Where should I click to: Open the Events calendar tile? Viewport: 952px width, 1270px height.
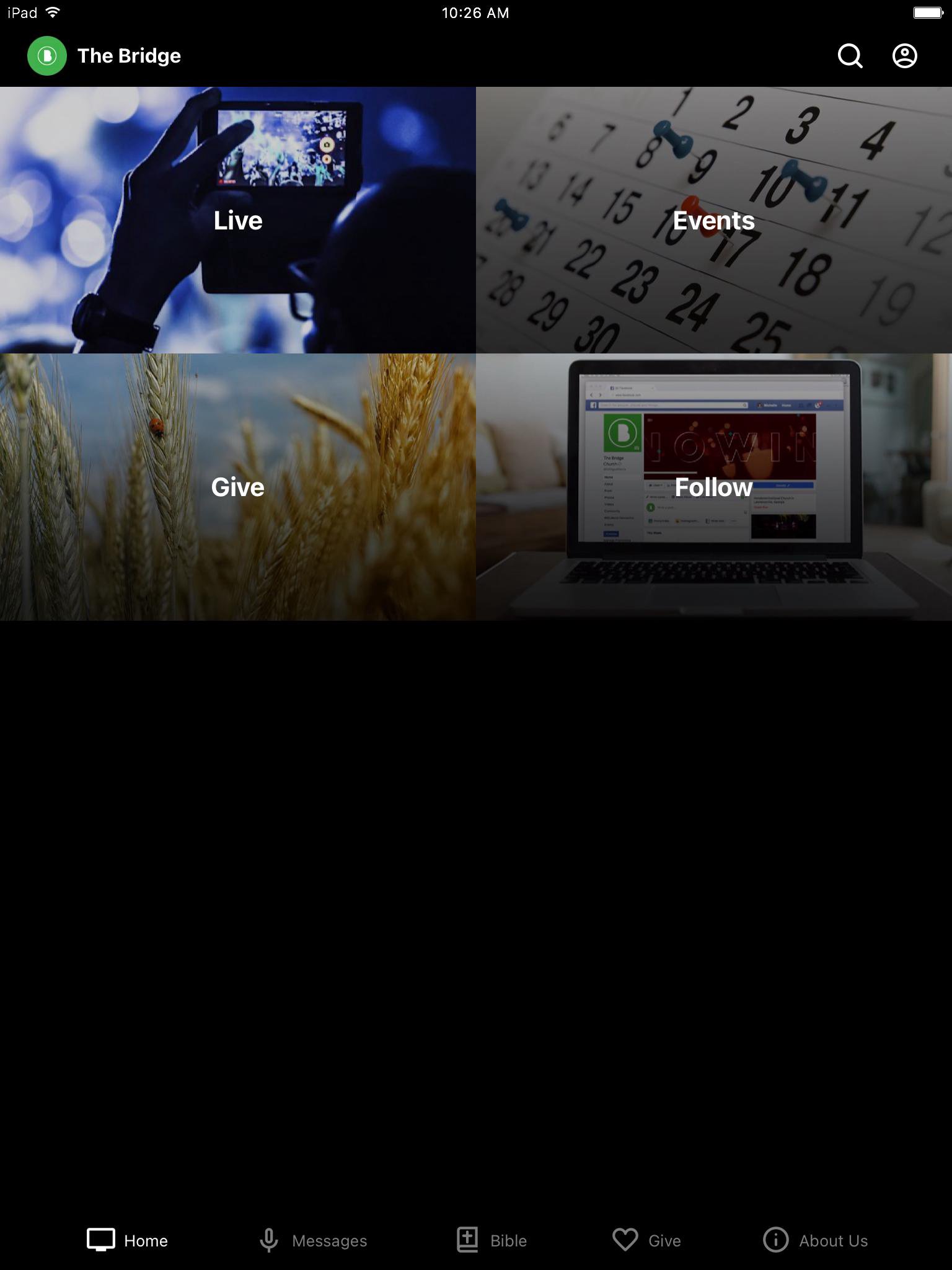click(x=714, y=220)
